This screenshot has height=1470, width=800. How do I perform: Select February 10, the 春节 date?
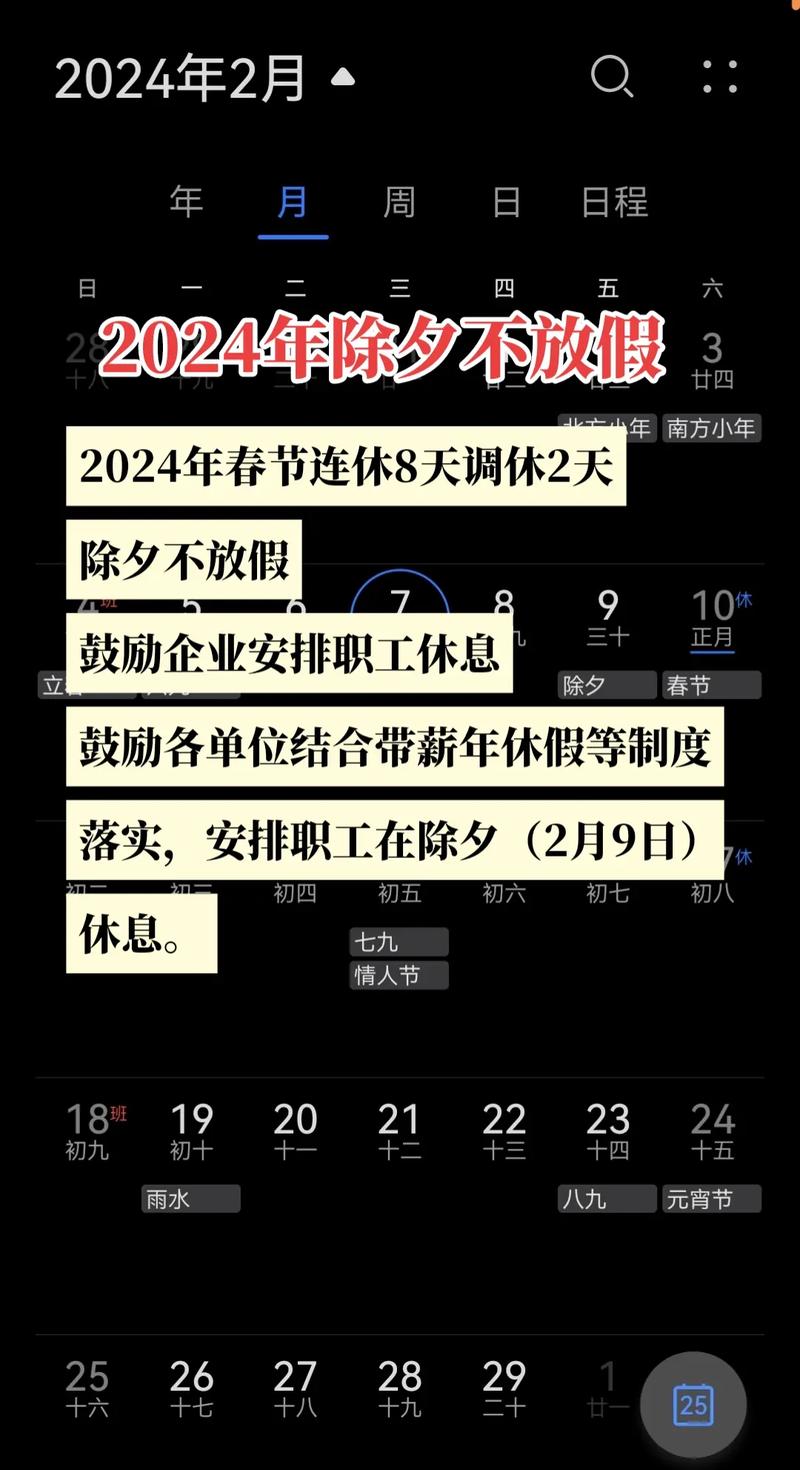[x=712, y=642]
